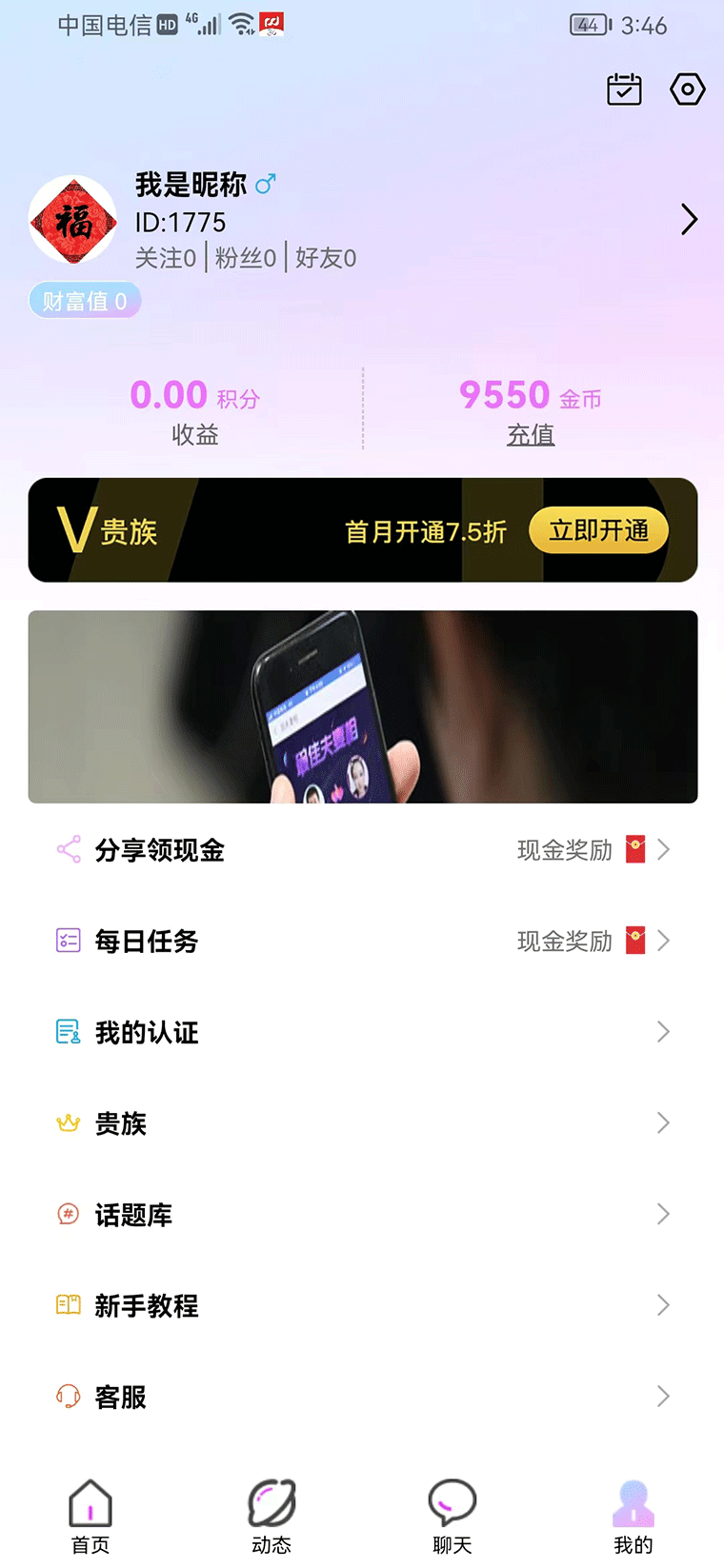Click the profile avatar thumbnail
The image size is (724, 1568).
72,219
